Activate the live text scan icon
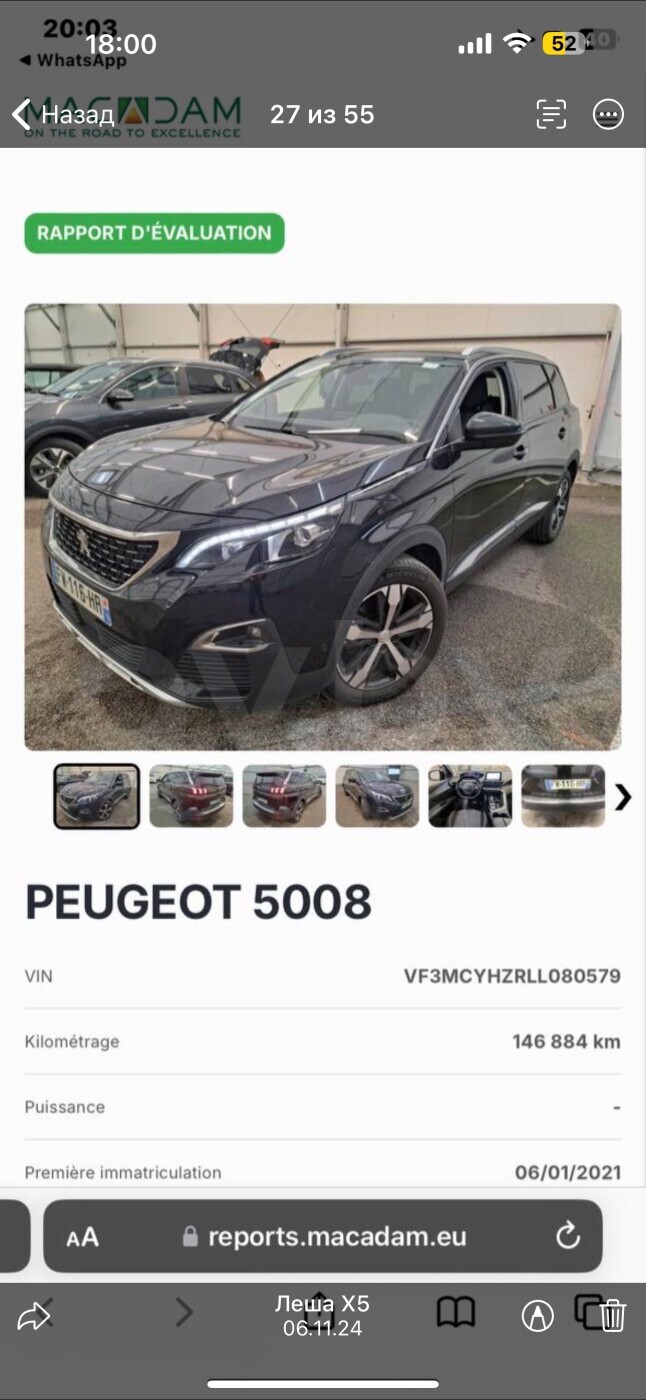The height and width of the screenshot is (1400, 646). click(x=551, y=114)
